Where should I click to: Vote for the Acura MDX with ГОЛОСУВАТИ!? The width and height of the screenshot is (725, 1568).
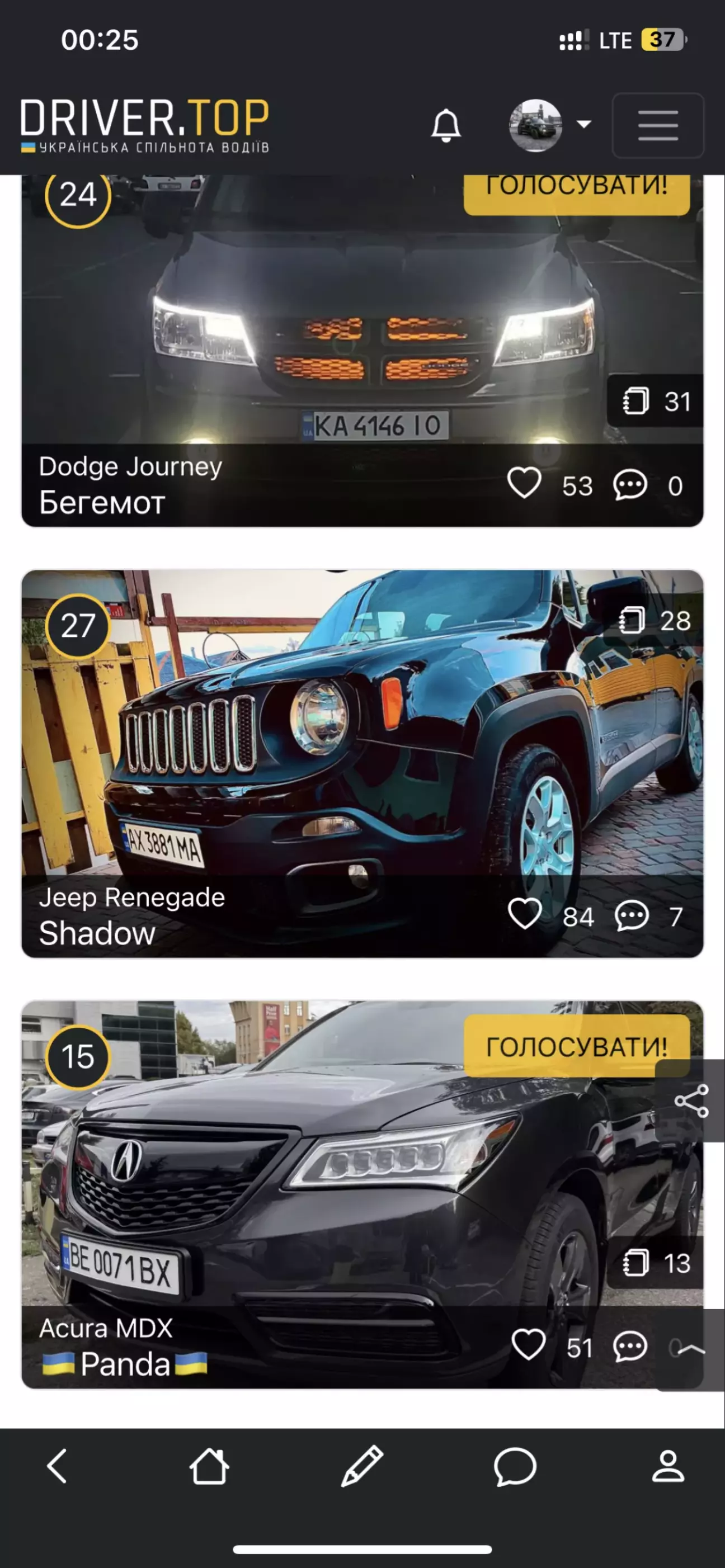click(x=576, y=1046)
